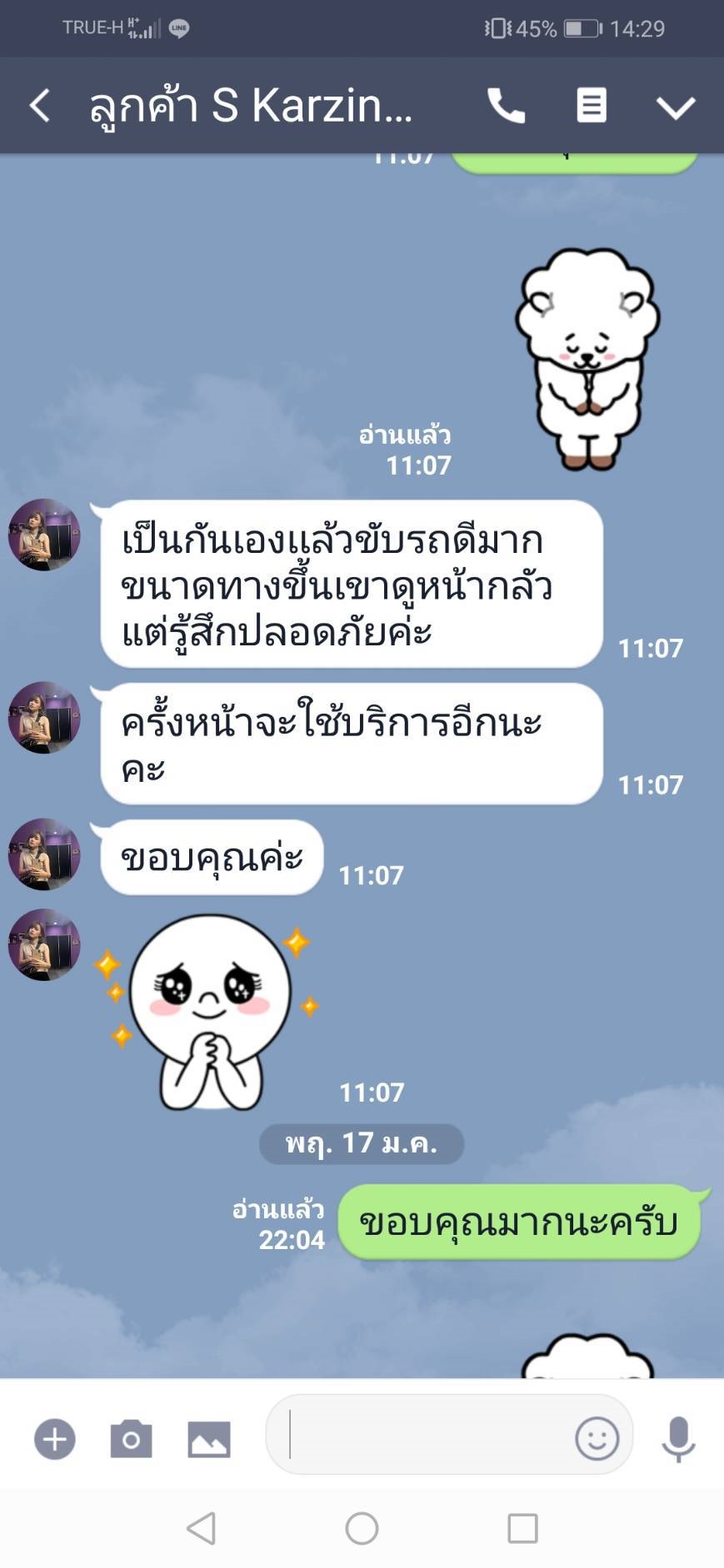This screenshot has height=1568, width=724.
Task: Open sender's profile picture beside ขอบคุณค่ะ
Action: (44, 854)
